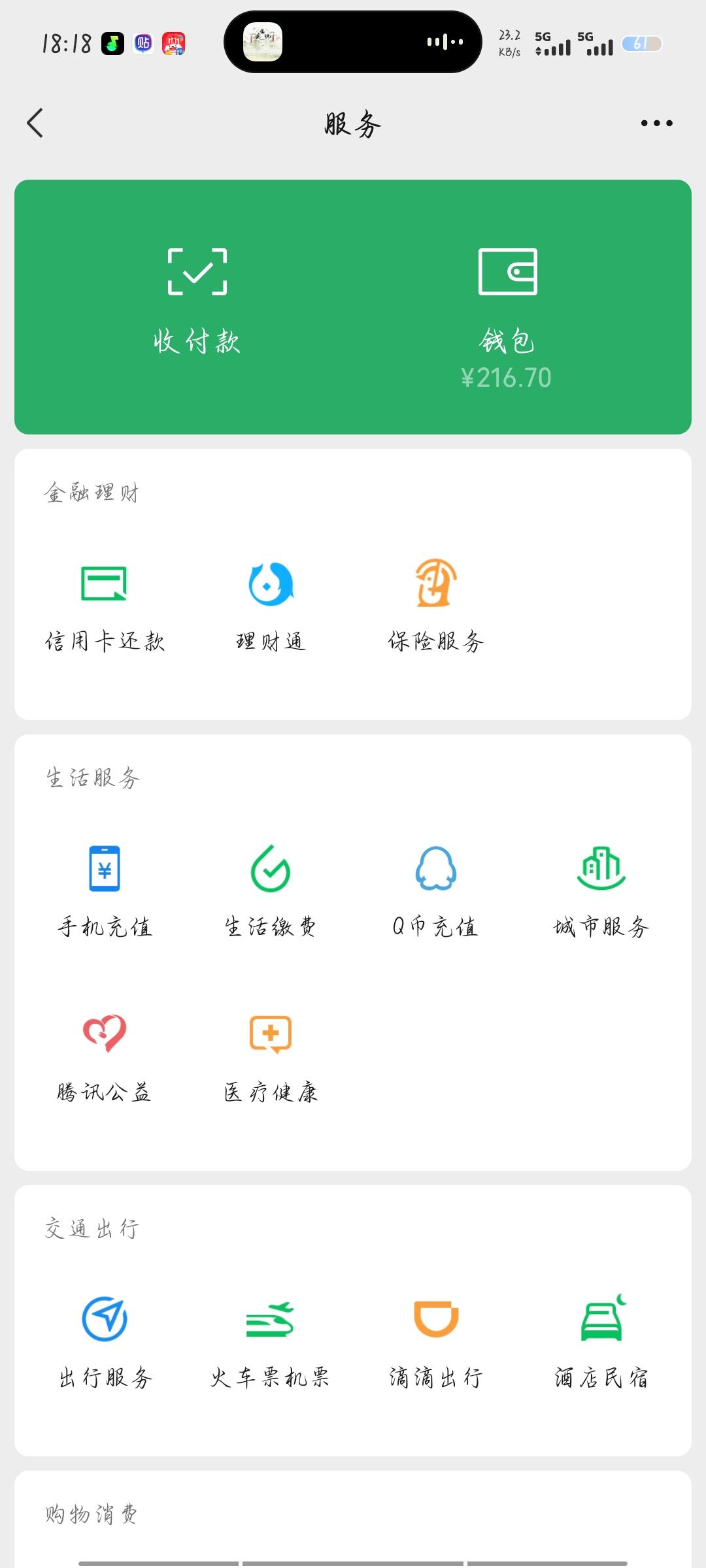Go back from the 服务 page

pos(35,123)
